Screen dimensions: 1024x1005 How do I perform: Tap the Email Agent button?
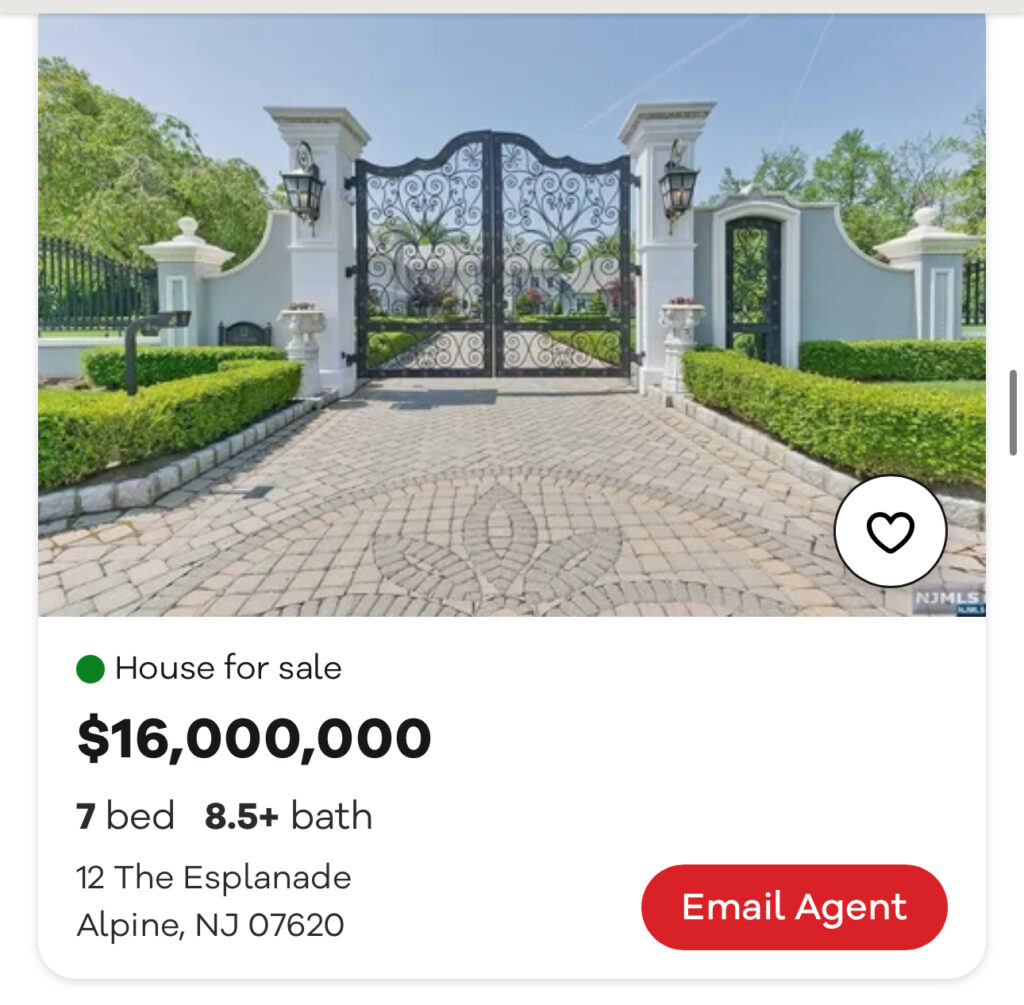[x=794, y=907]
